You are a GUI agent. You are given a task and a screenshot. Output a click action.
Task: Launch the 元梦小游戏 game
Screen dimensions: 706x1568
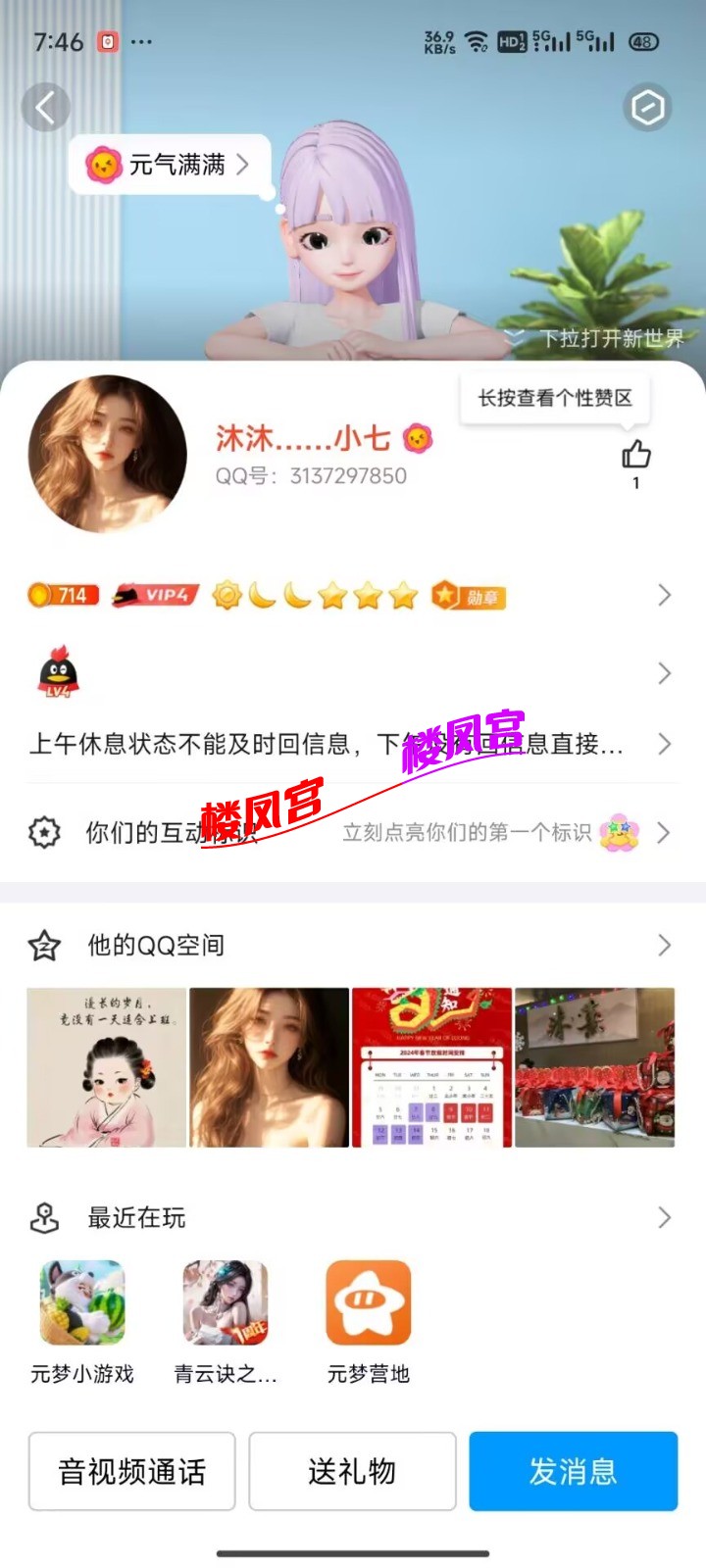82,1303
